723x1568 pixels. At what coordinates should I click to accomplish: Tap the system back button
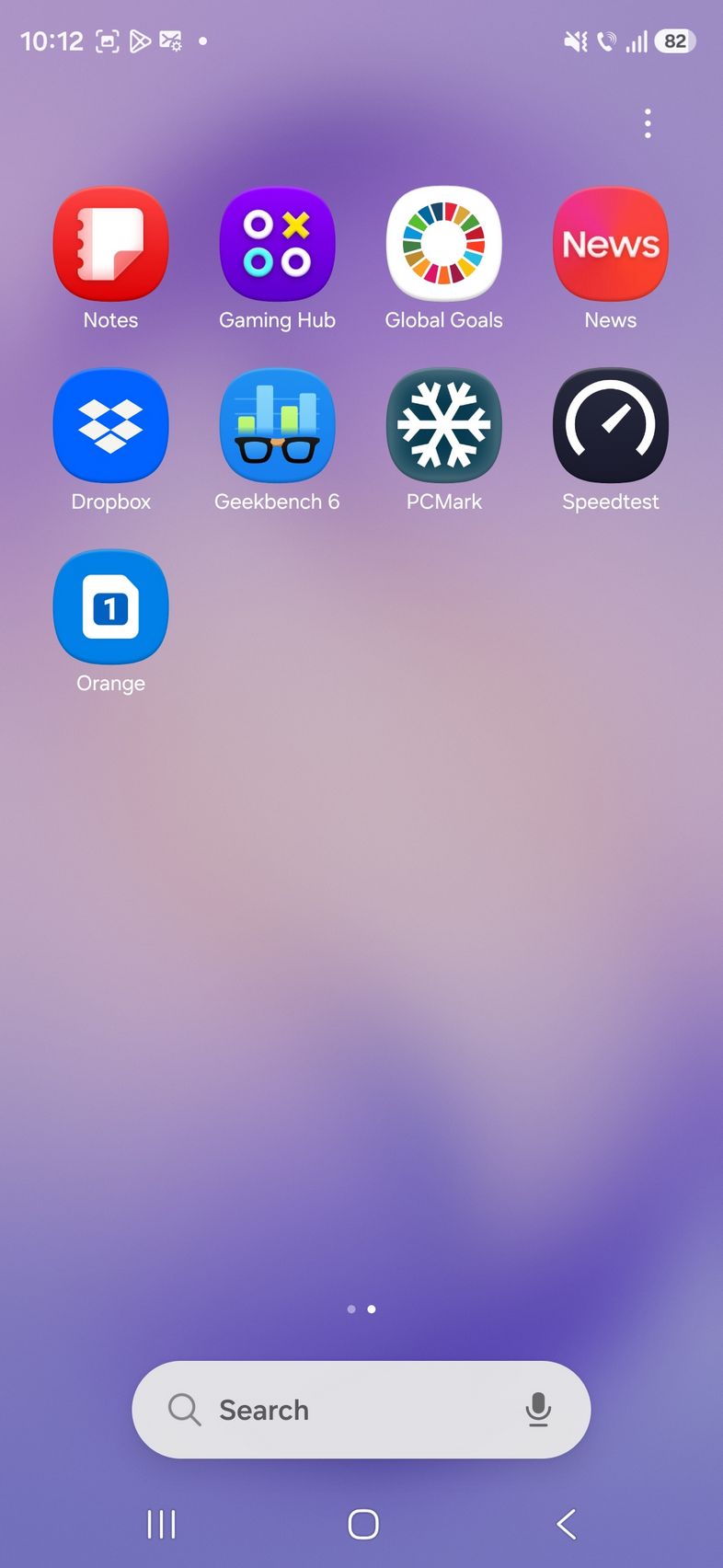click(x=566, y=1525)
